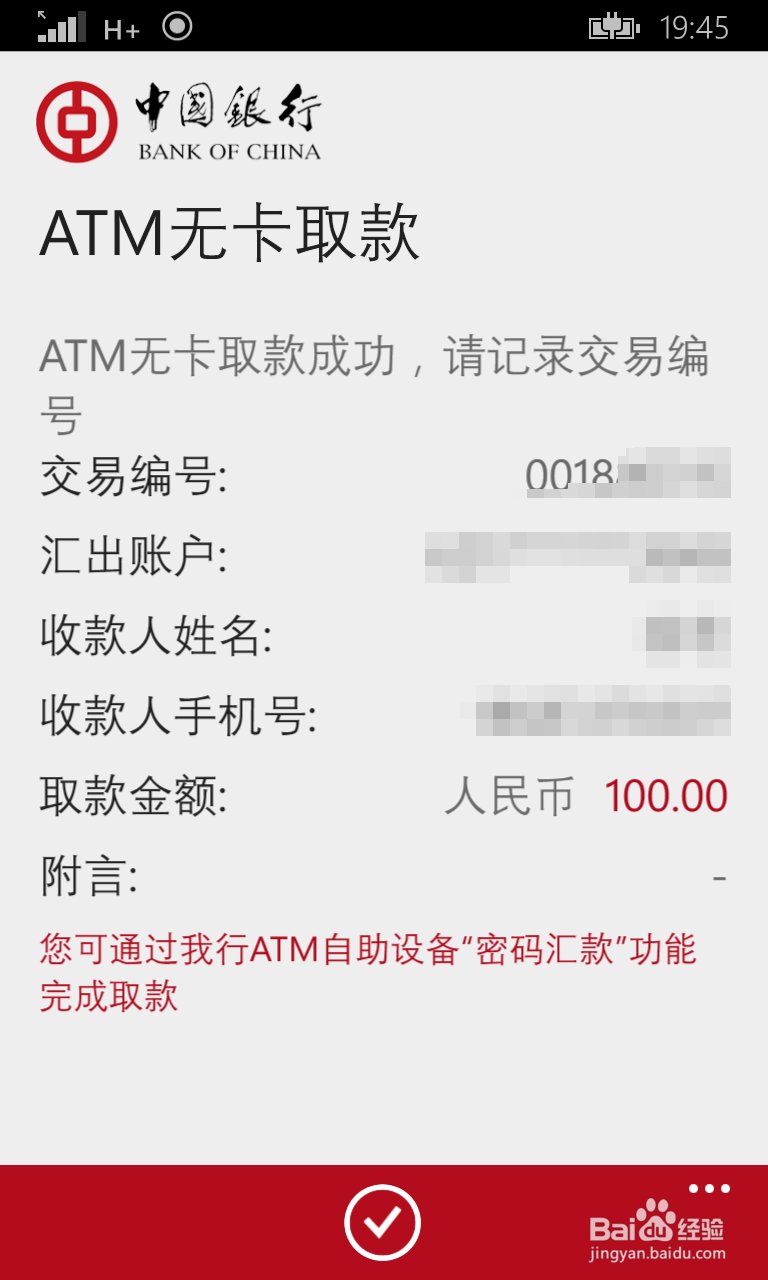Click the location tracking circle icon
768x1280 pixels.
(178, 24)
